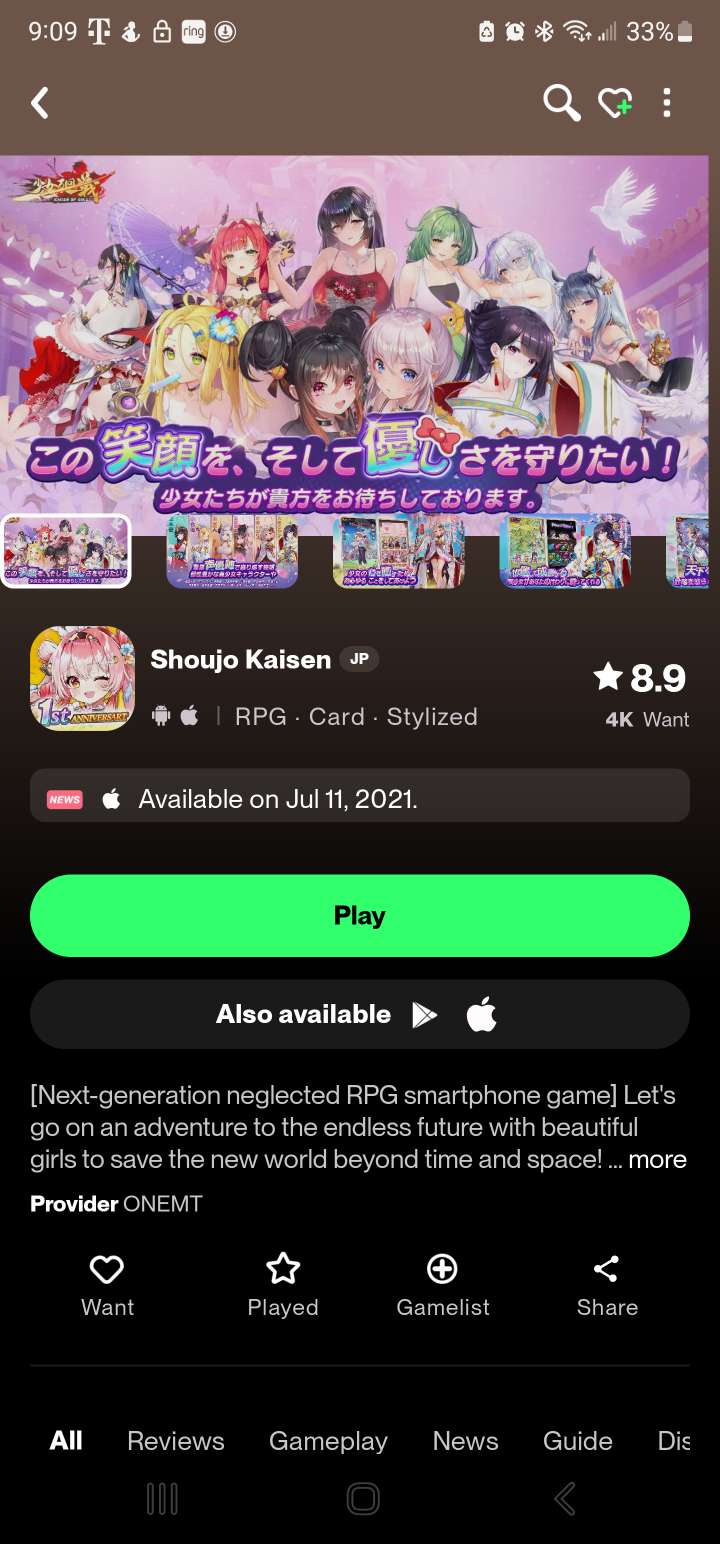
Task: Open the Also available stores button
Action: (x=360, y=1014)
